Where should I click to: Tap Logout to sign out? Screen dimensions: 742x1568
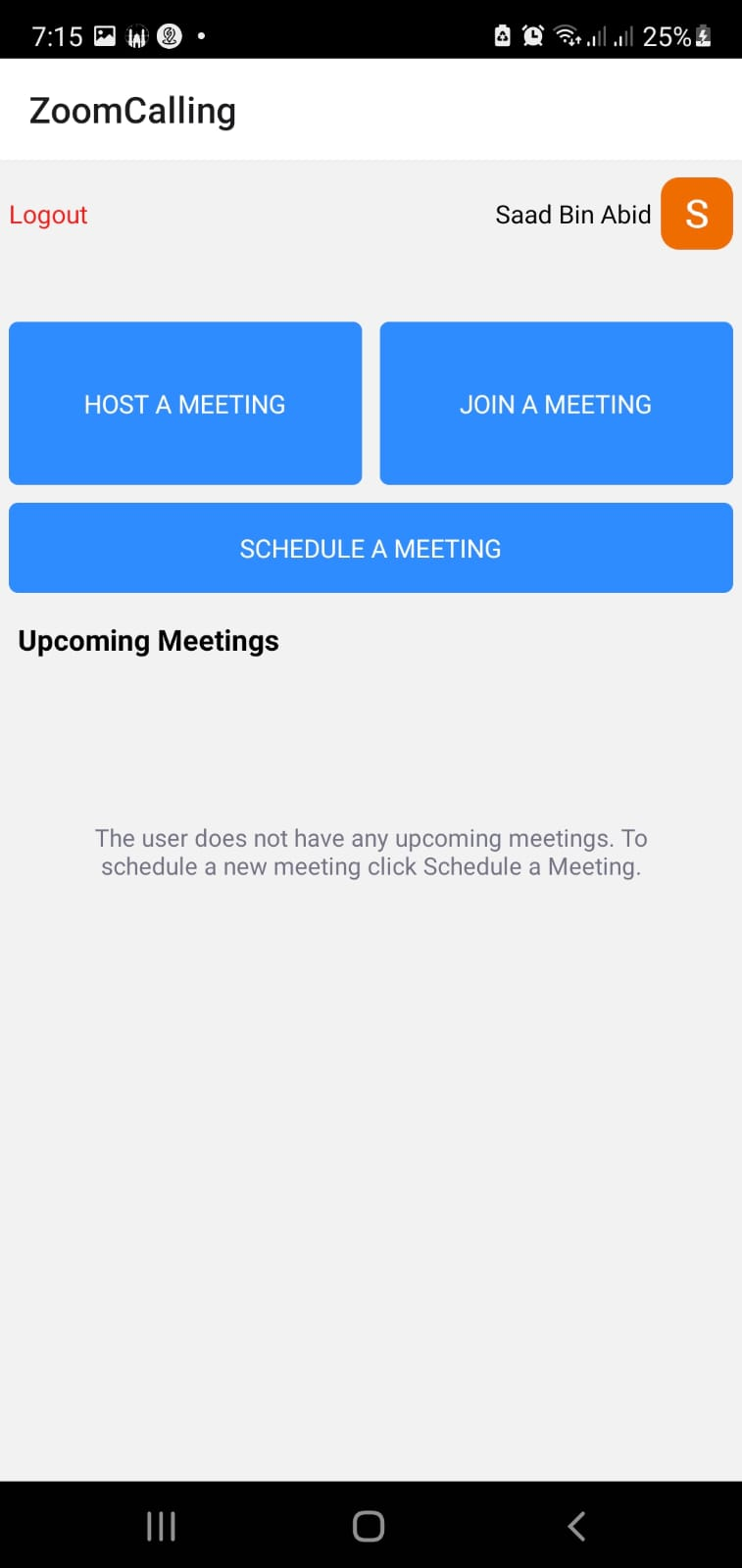pos(48,215)
